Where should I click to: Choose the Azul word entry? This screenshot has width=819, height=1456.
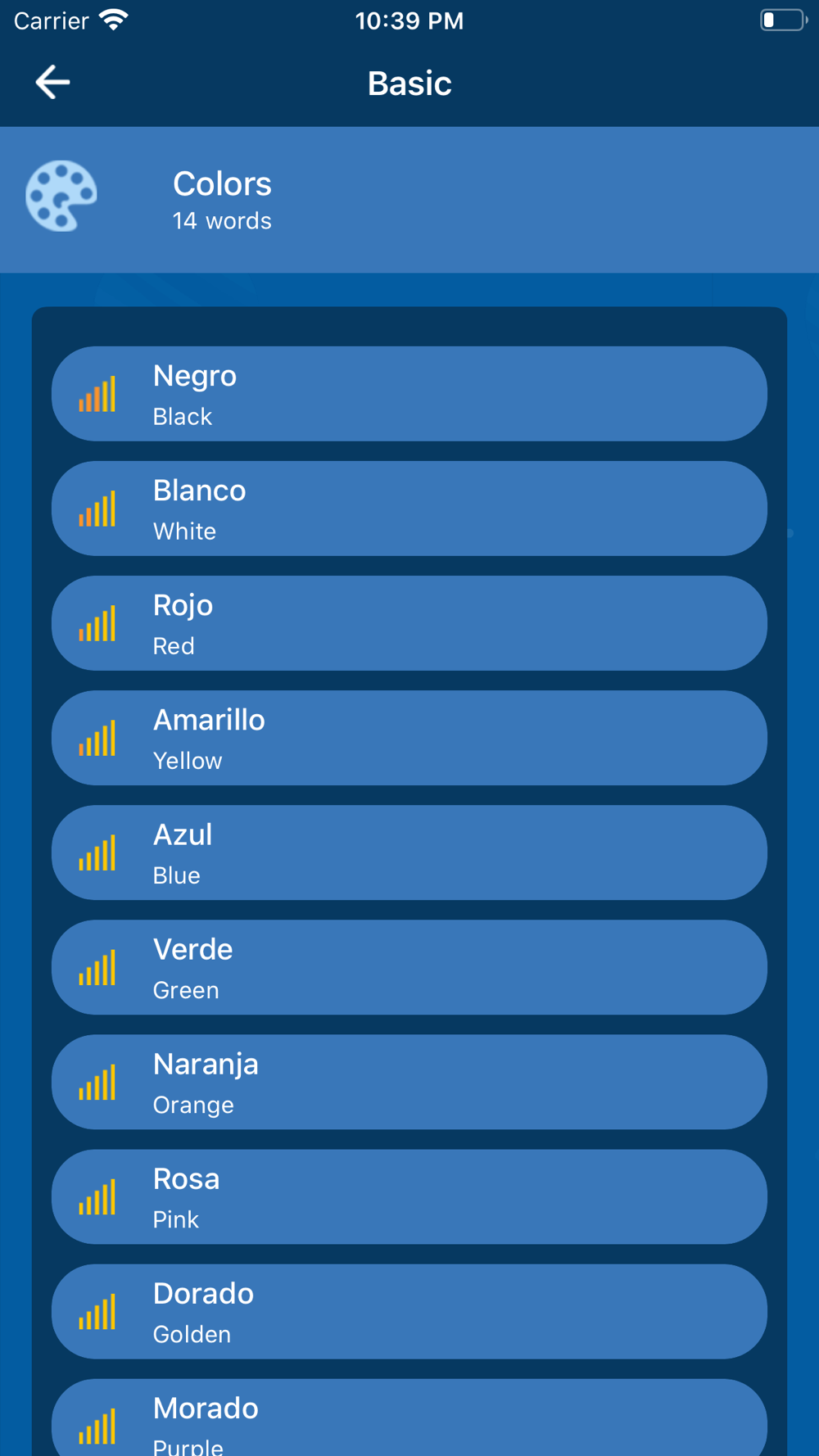coord(409,852)
